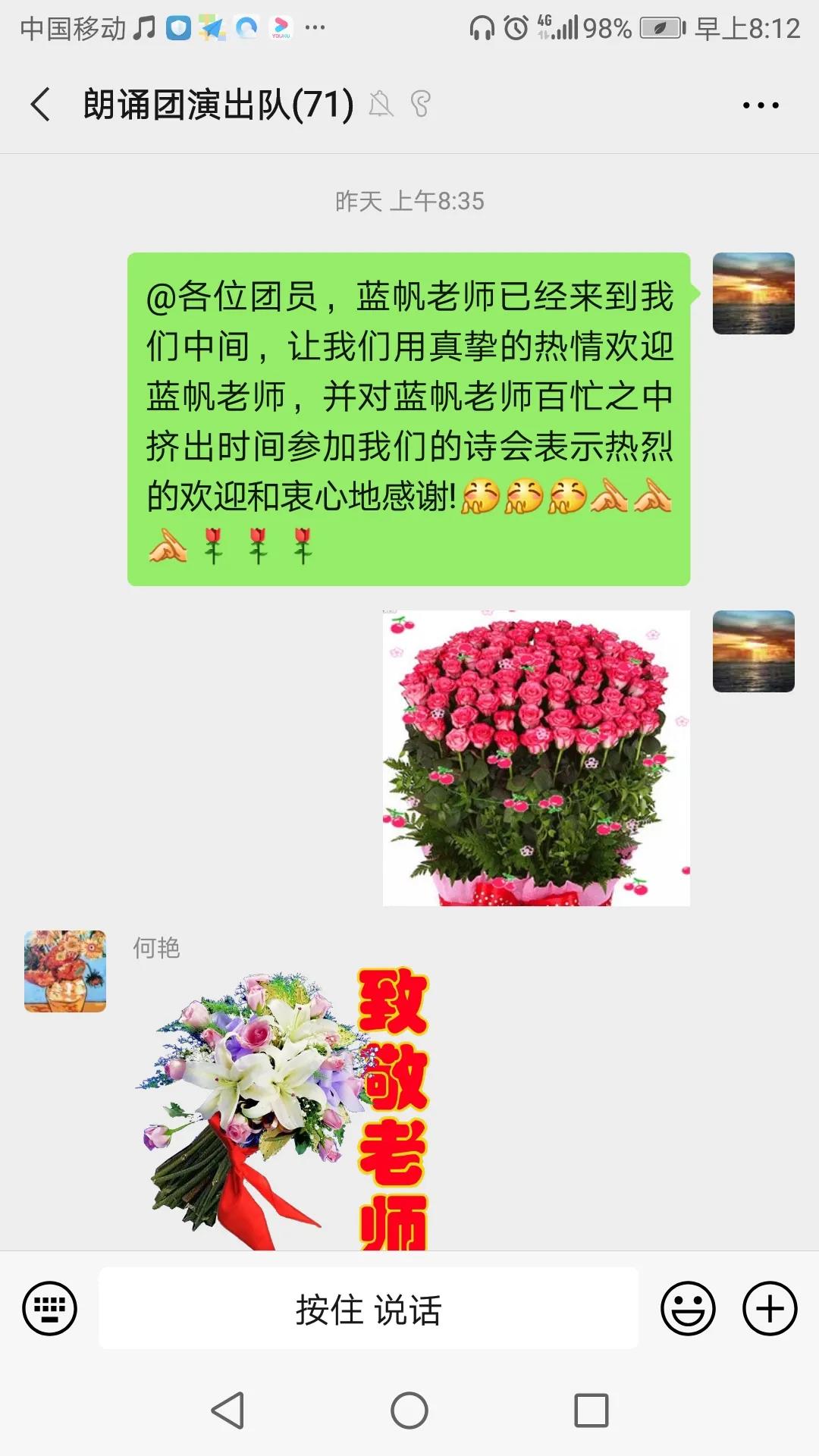Tap the group name 朗诵团演出队(71)

(217, 104)
